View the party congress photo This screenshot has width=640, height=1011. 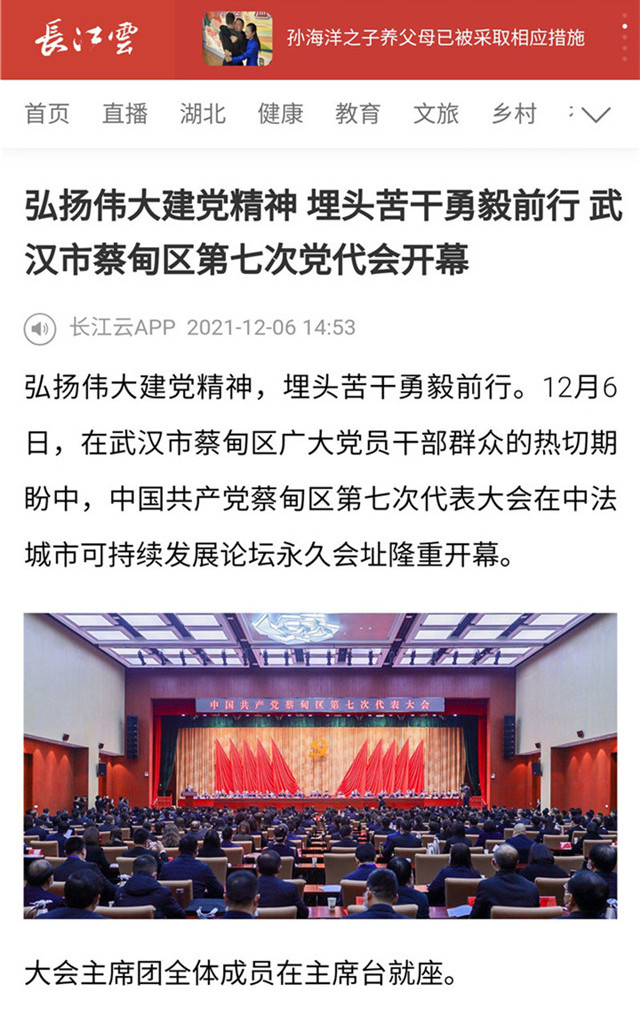tap(320, 765)
